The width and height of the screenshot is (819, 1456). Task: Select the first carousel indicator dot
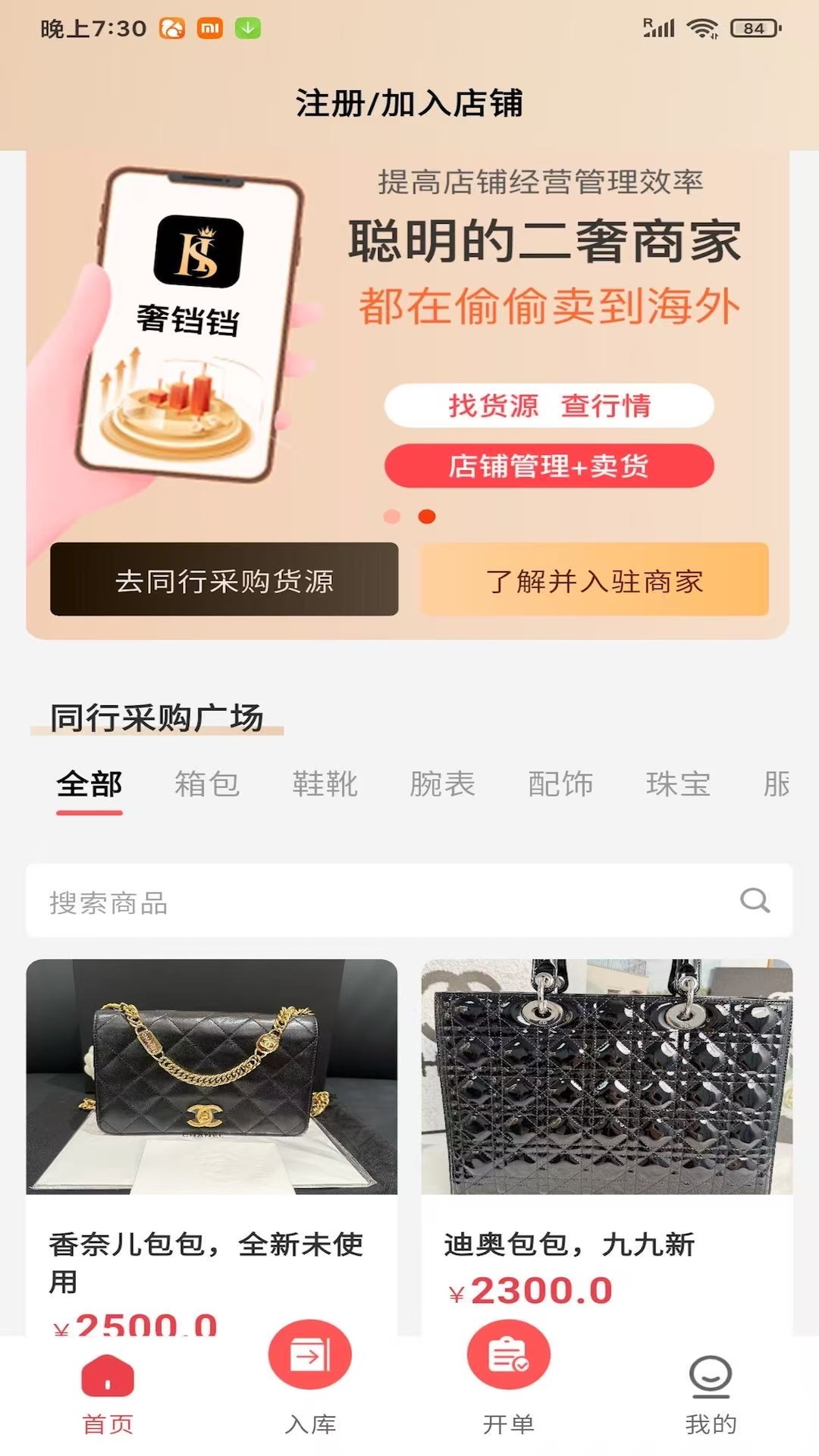click(391, 516)
